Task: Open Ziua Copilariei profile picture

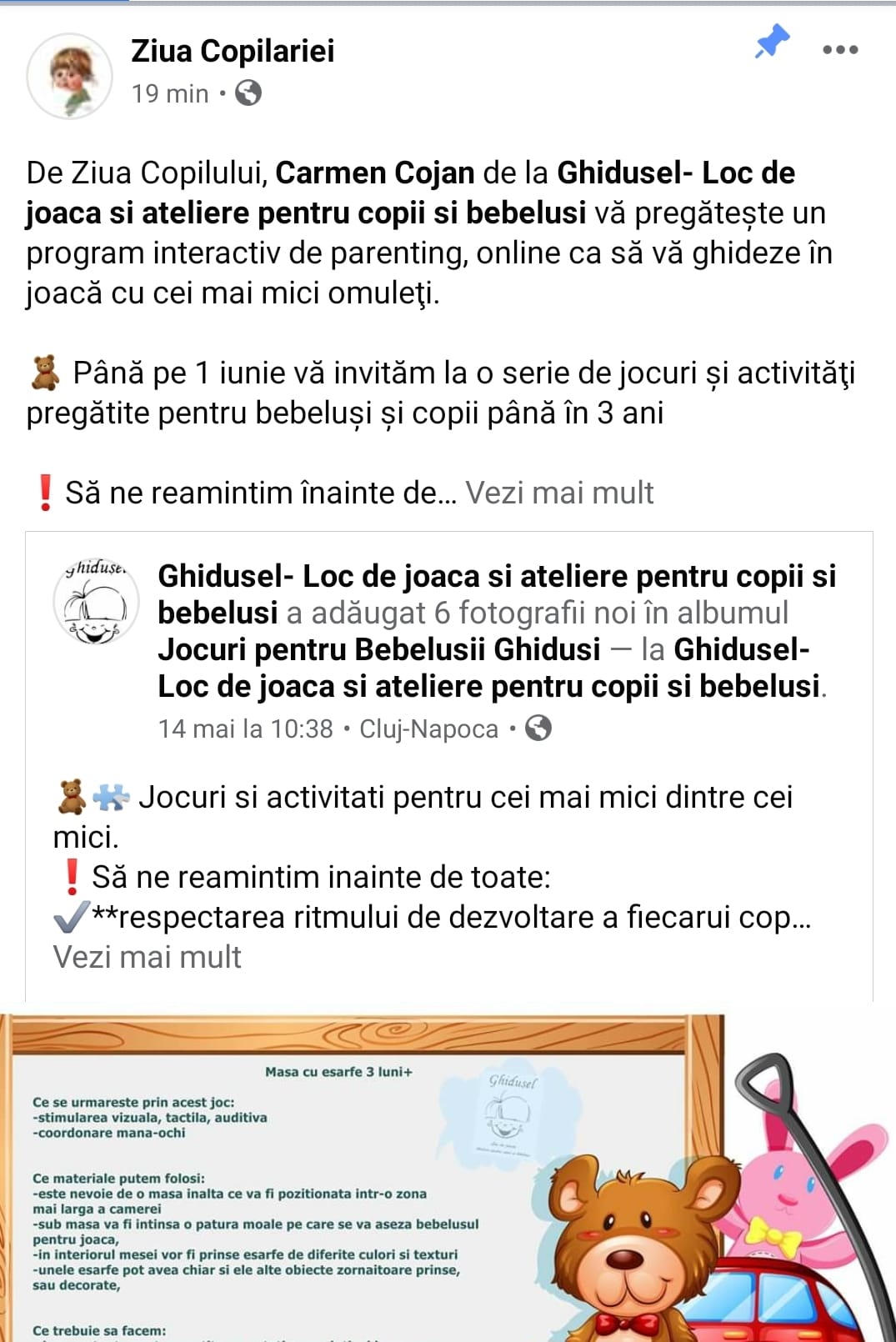Action: pyautogui.click(x=70, y=76)
